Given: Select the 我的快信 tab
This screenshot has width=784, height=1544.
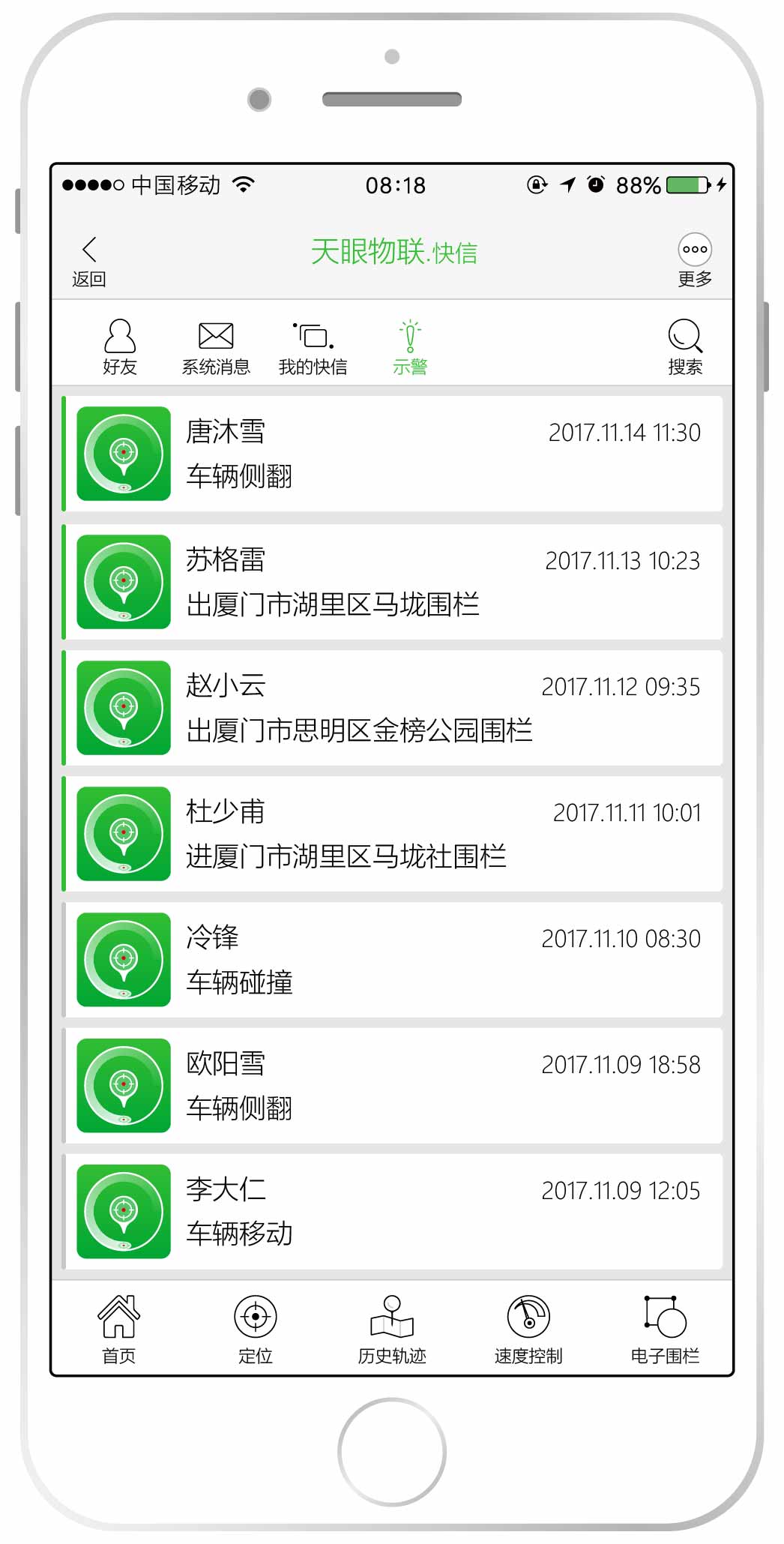Looking at the screenshot, I should [313, 346].
